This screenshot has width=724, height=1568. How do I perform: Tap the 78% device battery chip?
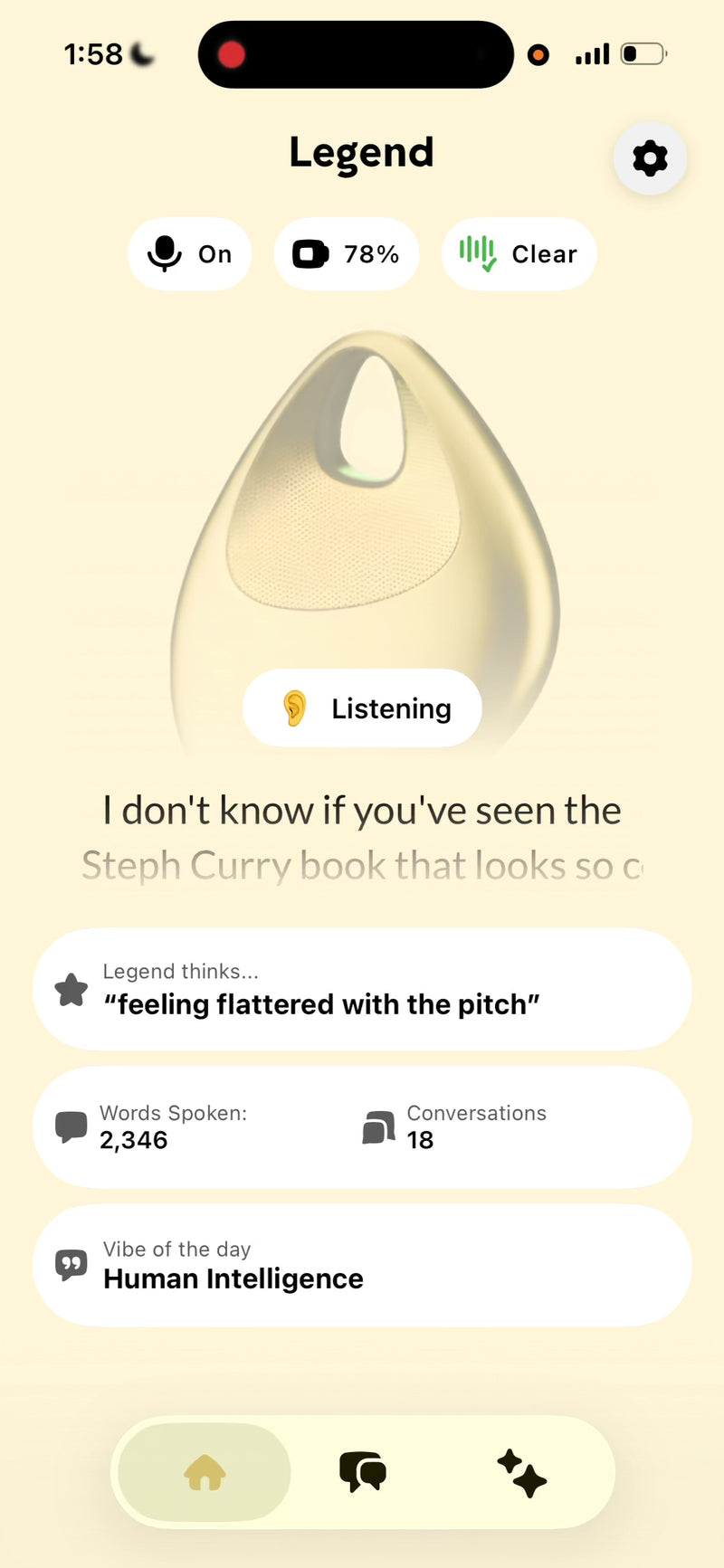[x=347, y=254]
